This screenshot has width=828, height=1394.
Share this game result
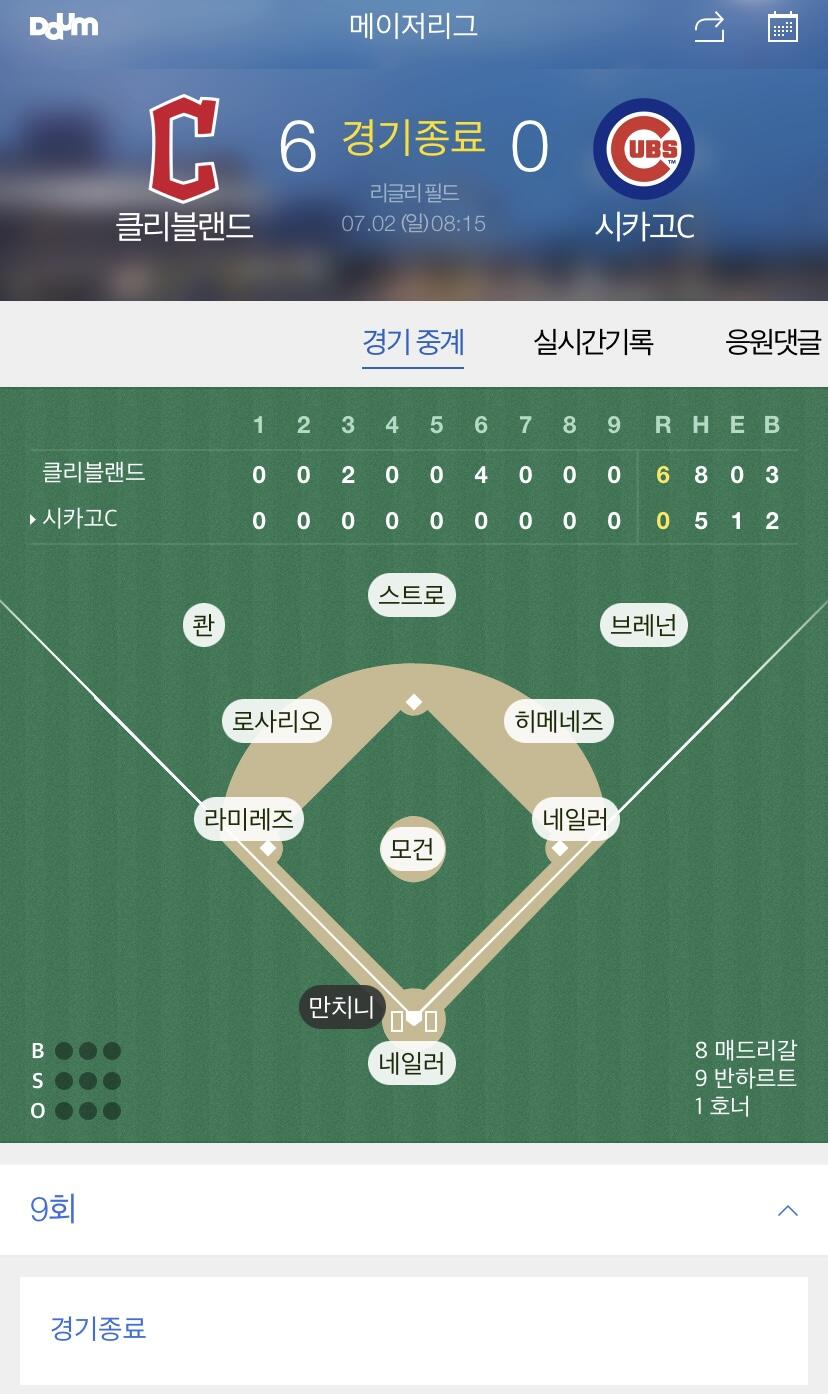click(x=709, y=27)
